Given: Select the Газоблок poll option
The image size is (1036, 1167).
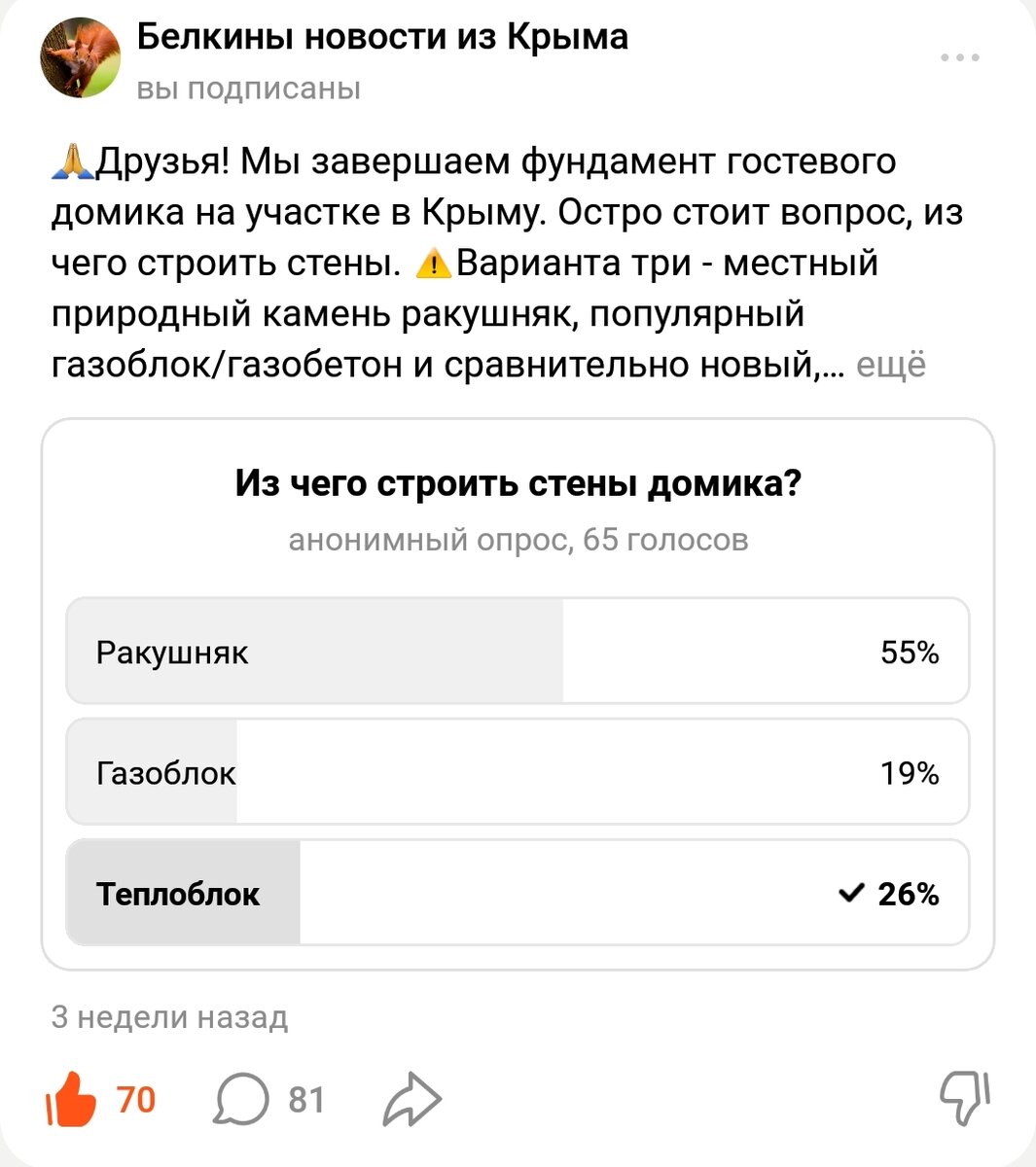Looking at the screenshot, I should pos(516,772).
